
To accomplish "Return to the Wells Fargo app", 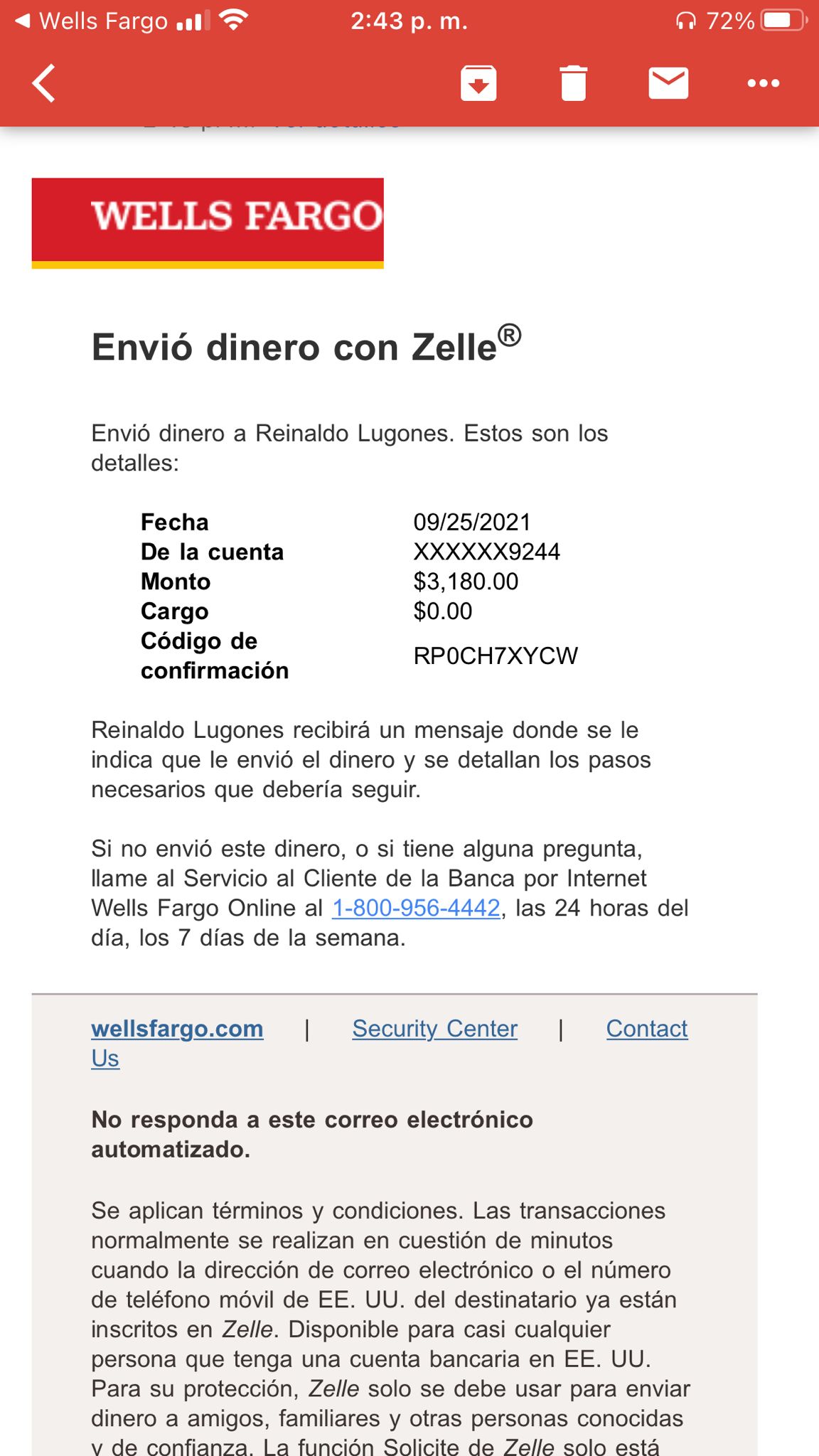I will 92,21.
